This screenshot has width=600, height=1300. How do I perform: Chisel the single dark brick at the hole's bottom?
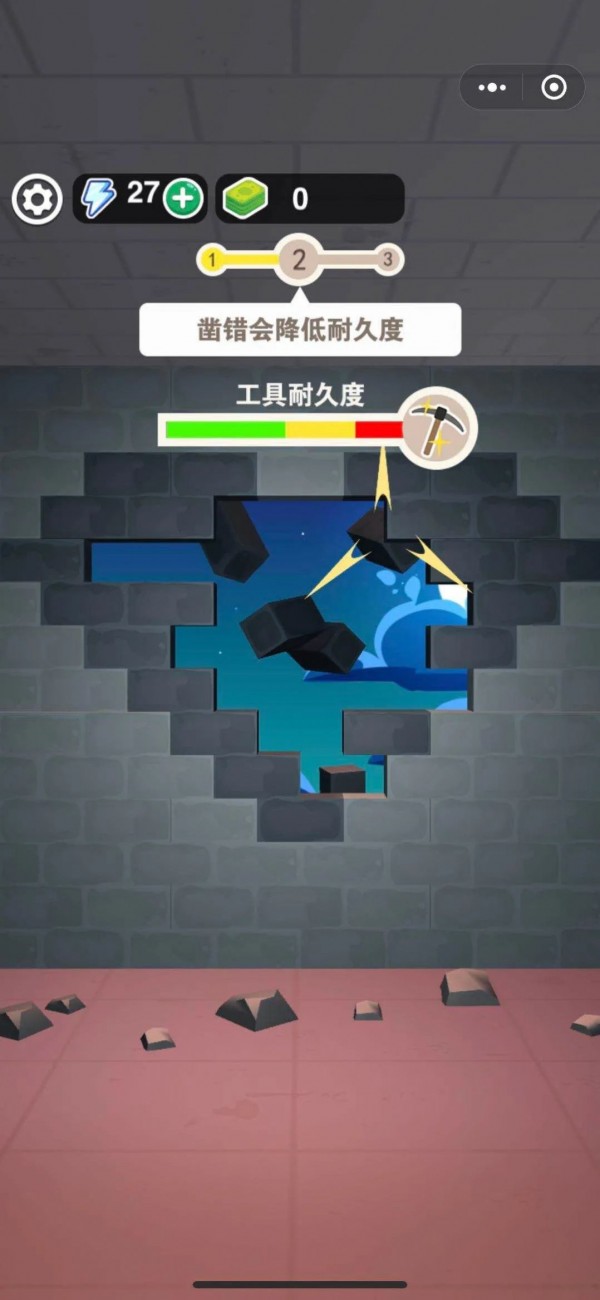point(342,780)
